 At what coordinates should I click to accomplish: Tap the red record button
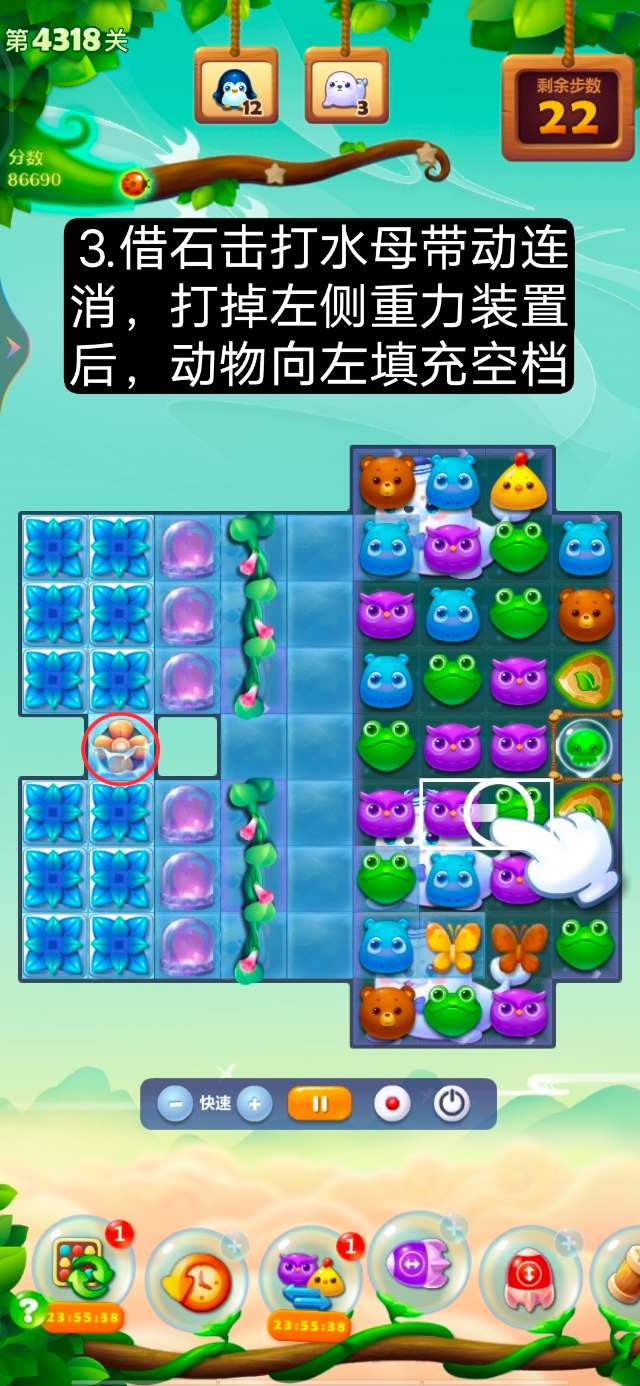pyautogui.click(x=392, y=1104)
